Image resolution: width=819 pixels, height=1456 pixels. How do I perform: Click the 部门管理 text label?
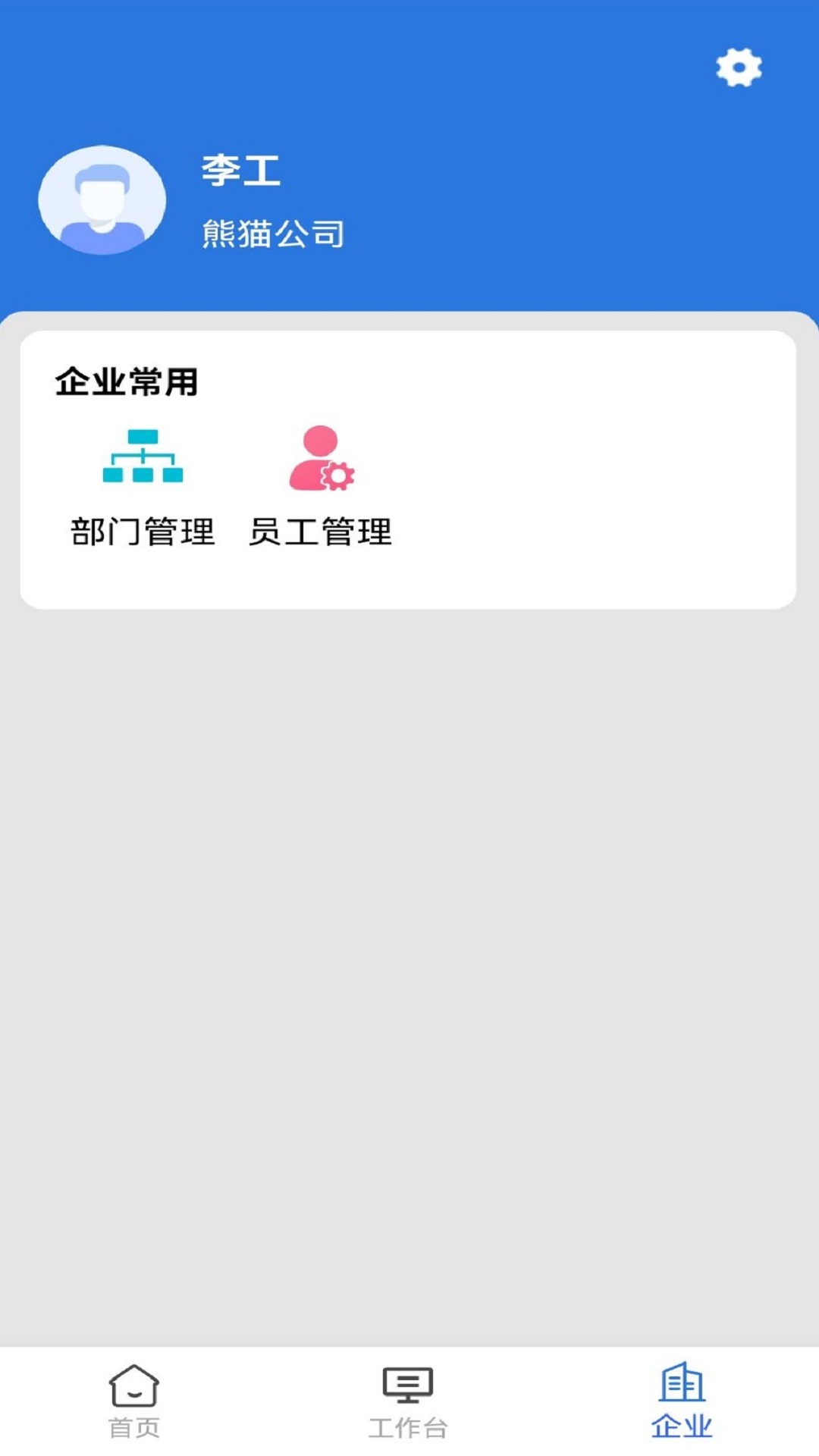coord(144,531)
